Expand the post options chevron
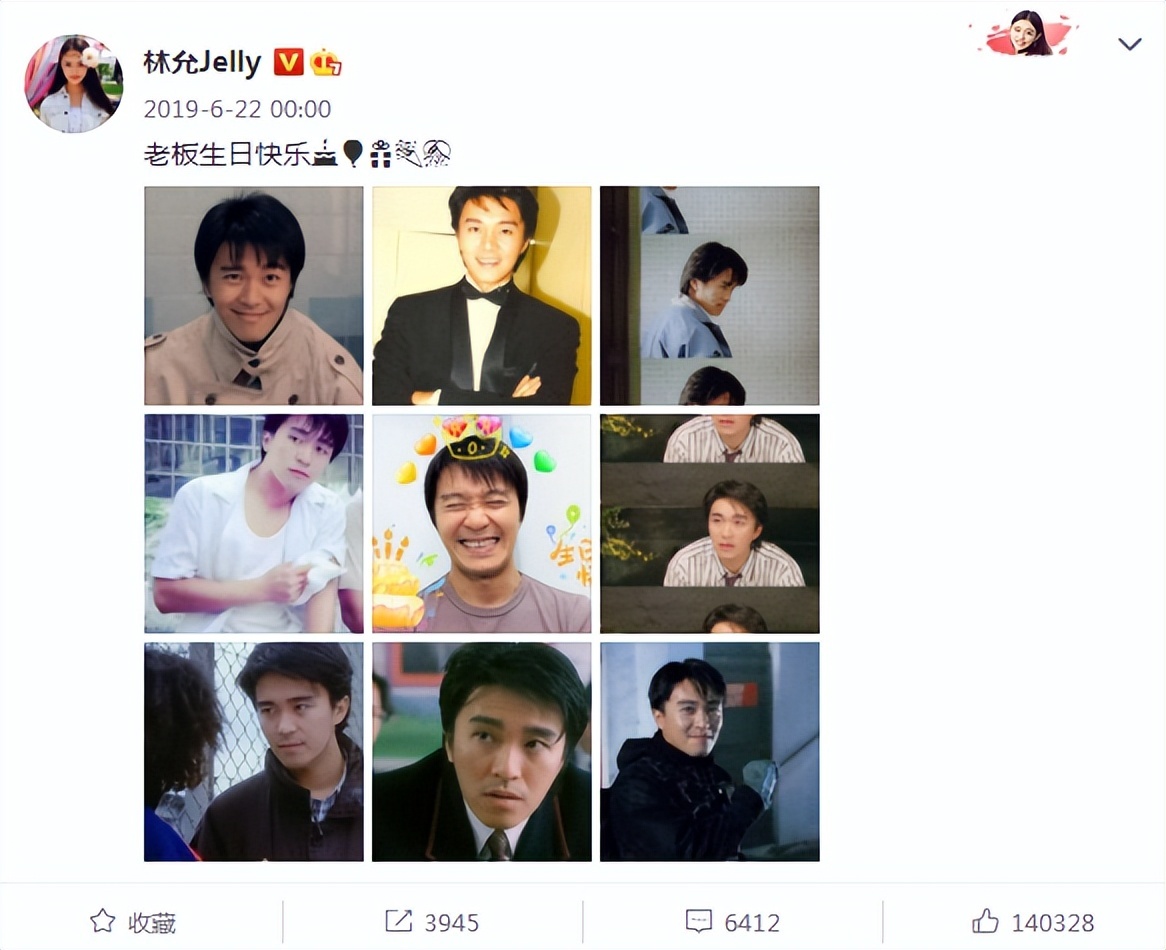The width and height of the screenshot is (1166, 950). pyautogui.click(x=1130, y=45)
